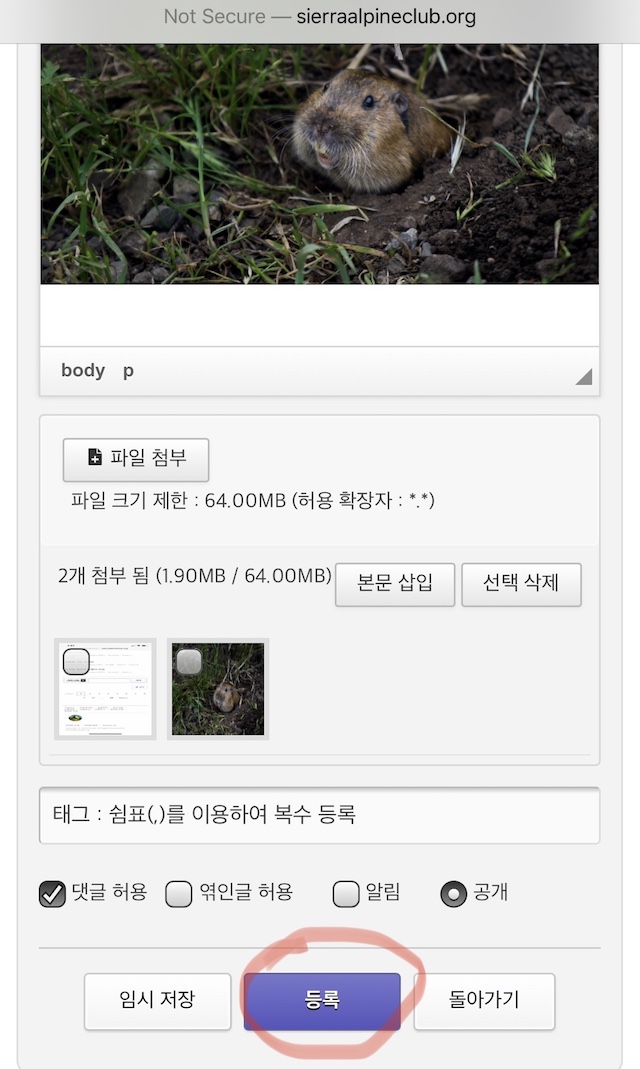640x1069 pixels.
Task: Tap the p element path label
Action: [x=128, y=371]
